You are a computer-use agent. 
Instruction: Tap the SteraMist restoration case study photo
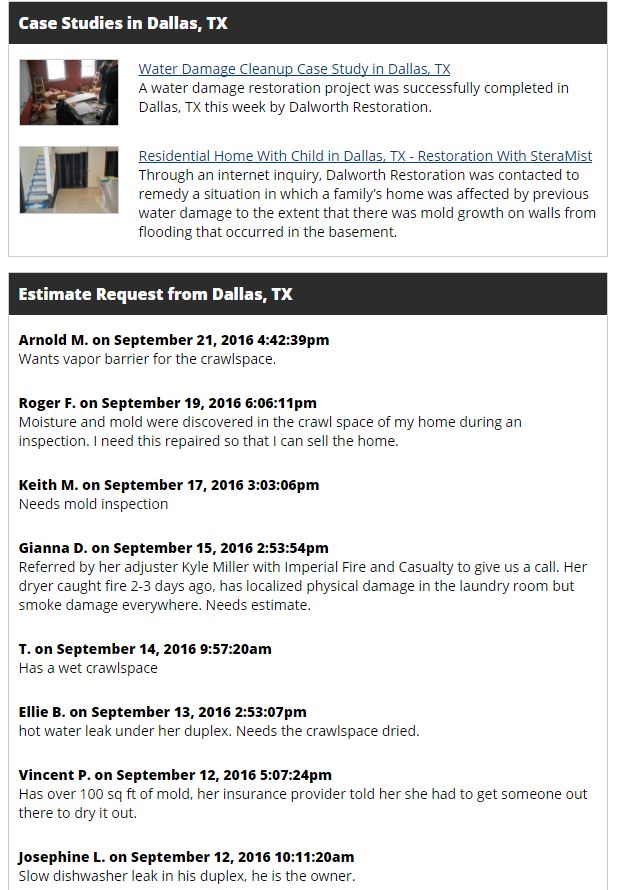69,180
